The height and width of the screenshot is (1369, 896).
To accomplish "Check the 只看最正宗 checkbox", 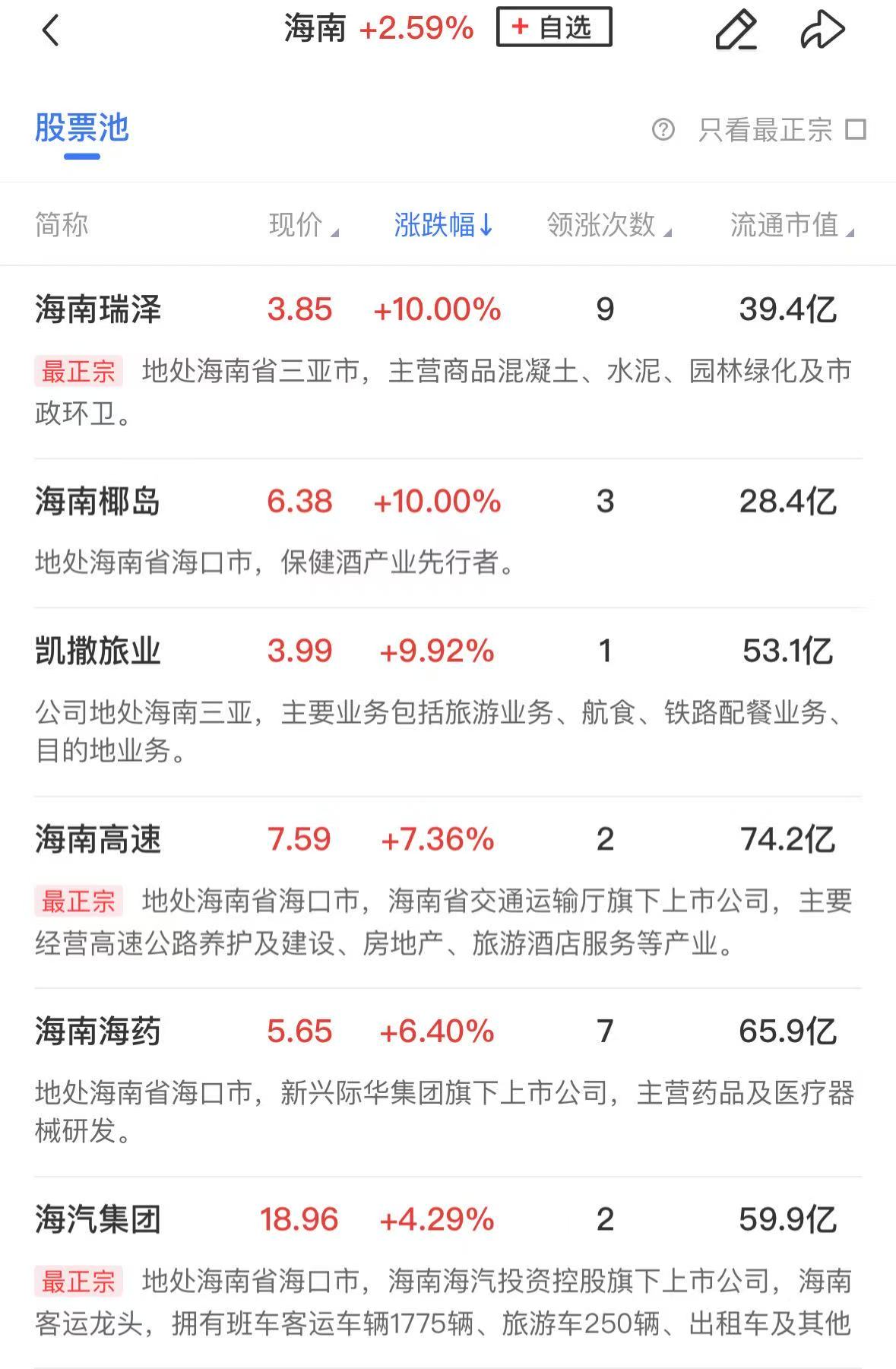I will (856, 129).
